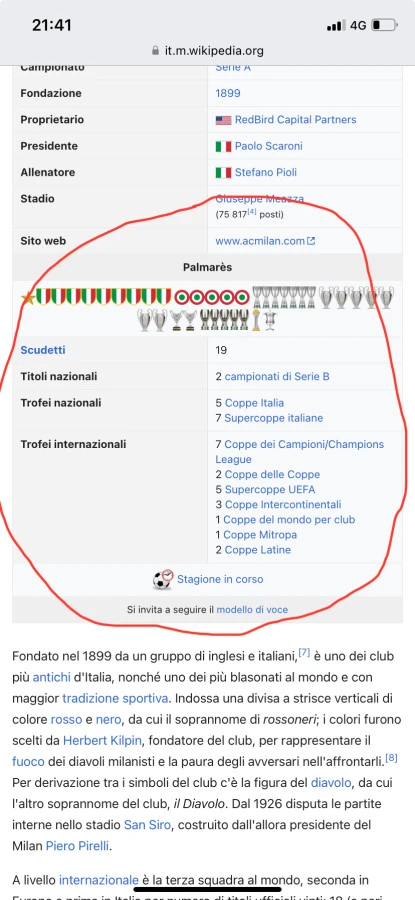Open the Supercoppe italiane link

click(274, 418)
